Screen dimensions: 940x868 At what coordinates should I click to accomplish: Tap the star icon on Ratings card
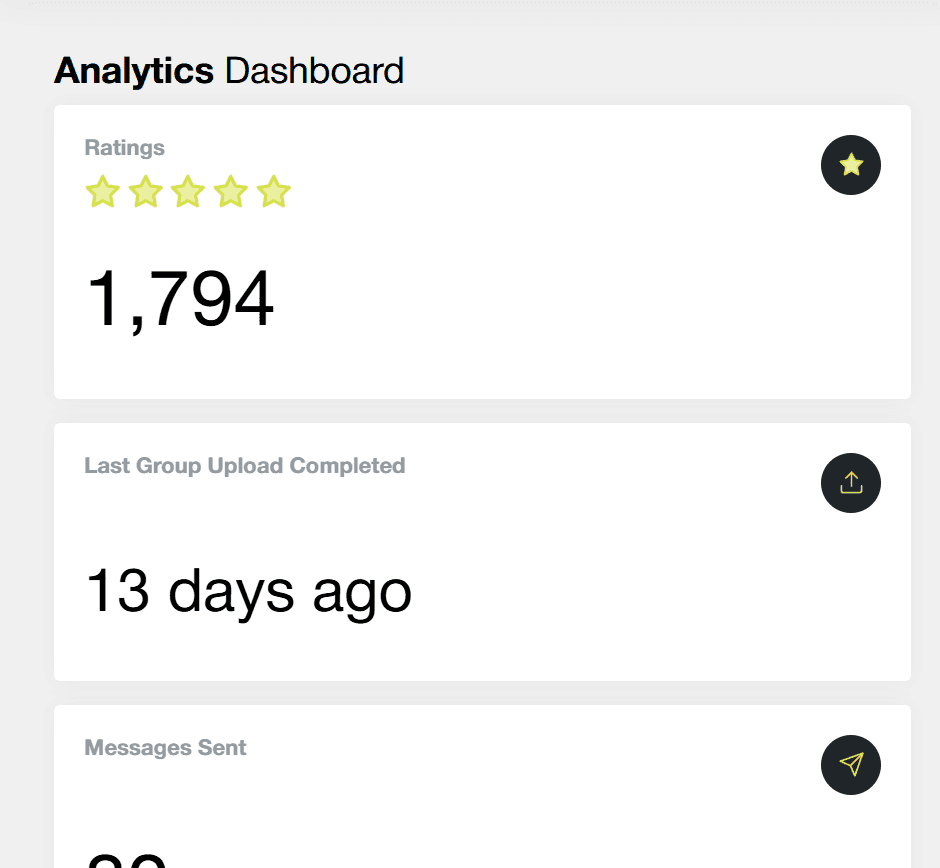(x=850, y=165)
